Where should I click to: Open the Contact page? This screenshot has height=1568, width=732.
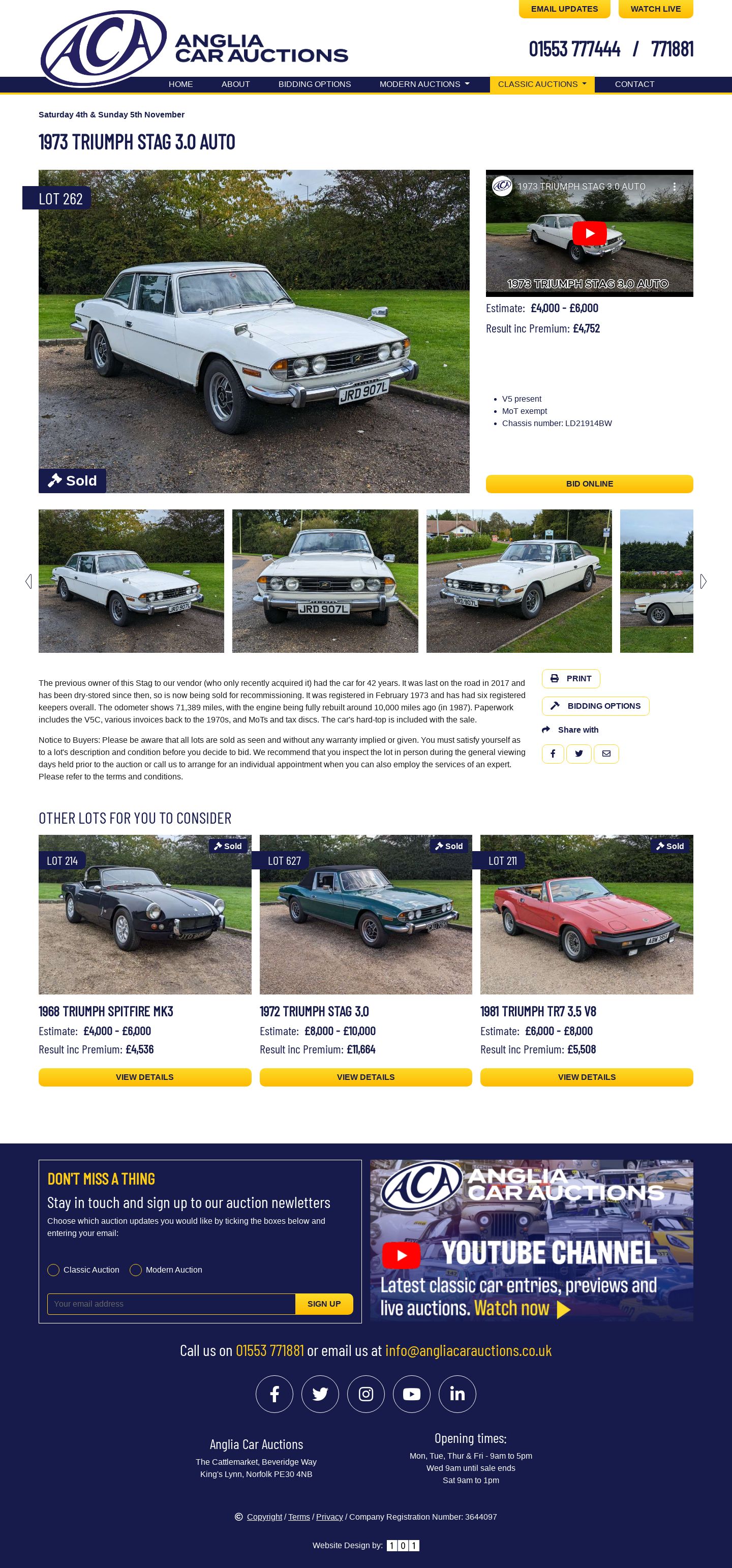click(634, 84)
